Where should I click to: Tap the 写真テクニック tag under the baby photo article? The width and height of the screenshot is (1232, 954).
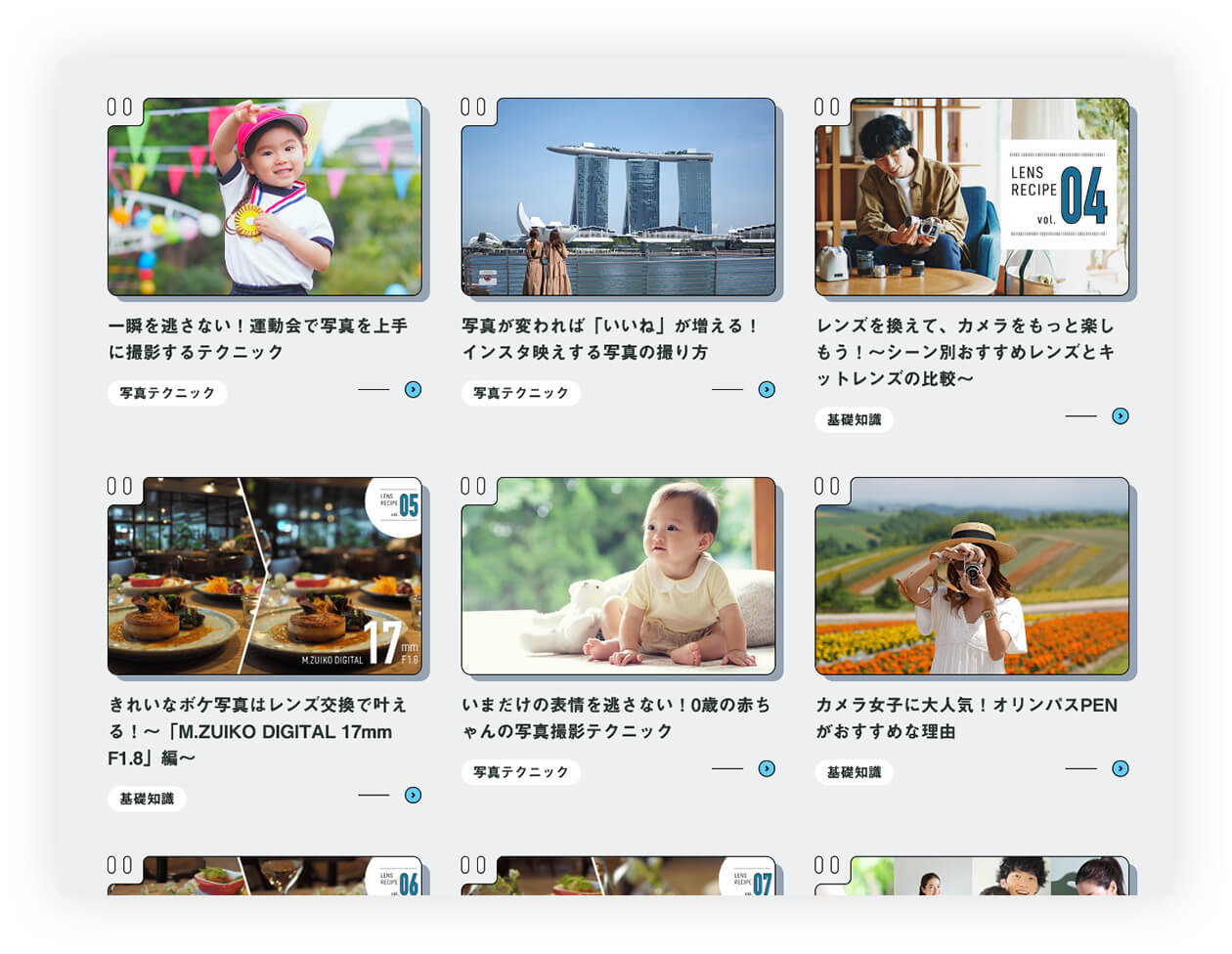(521, 772)
